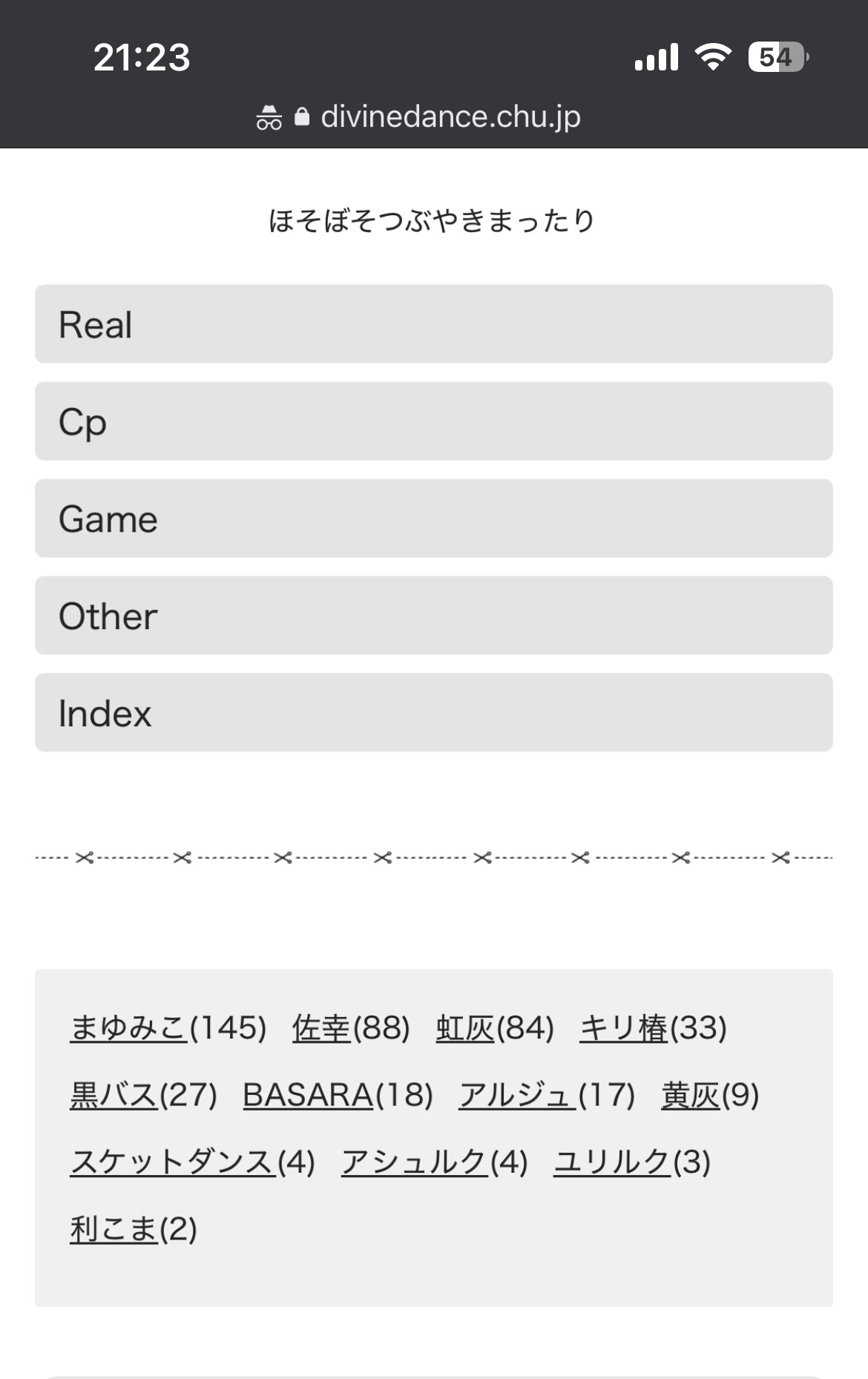Viewport: 868px width, 1379px height.
Task: Open the Real category
Action: (x=433, y=324)
